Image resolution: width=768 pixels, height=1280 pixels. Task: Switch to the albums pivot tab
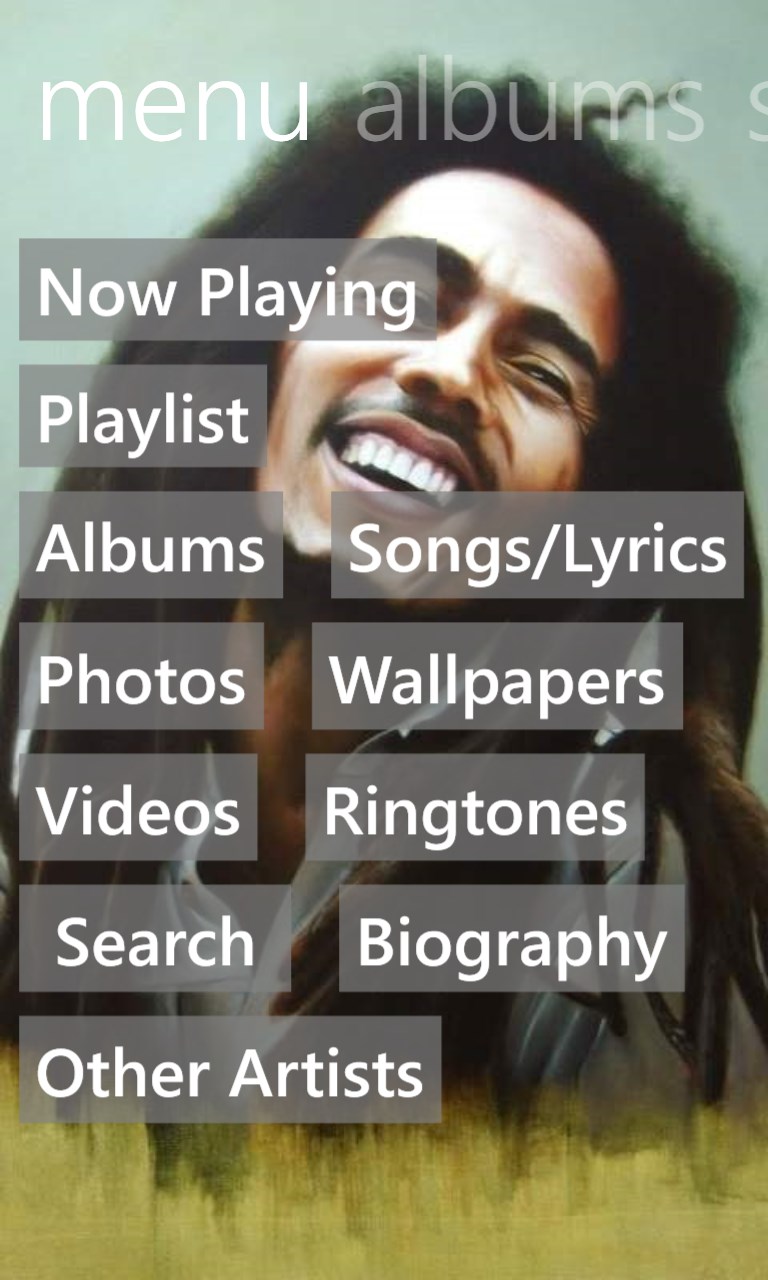click(x=530, y=105)
